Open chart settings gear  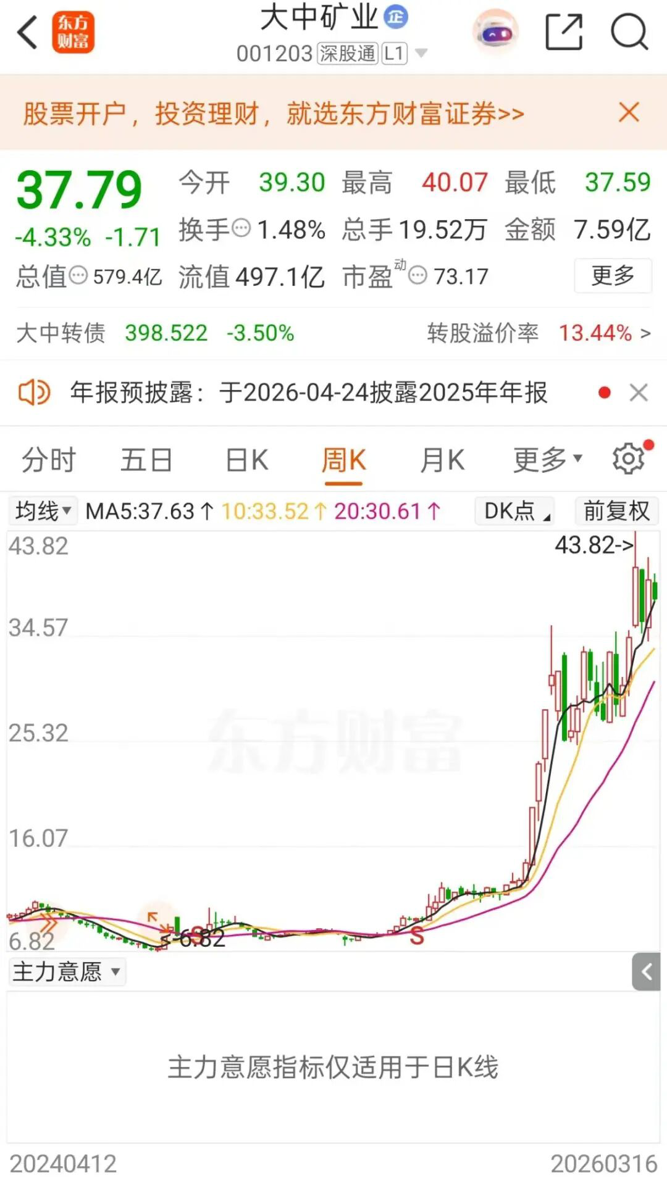(629, 459)
